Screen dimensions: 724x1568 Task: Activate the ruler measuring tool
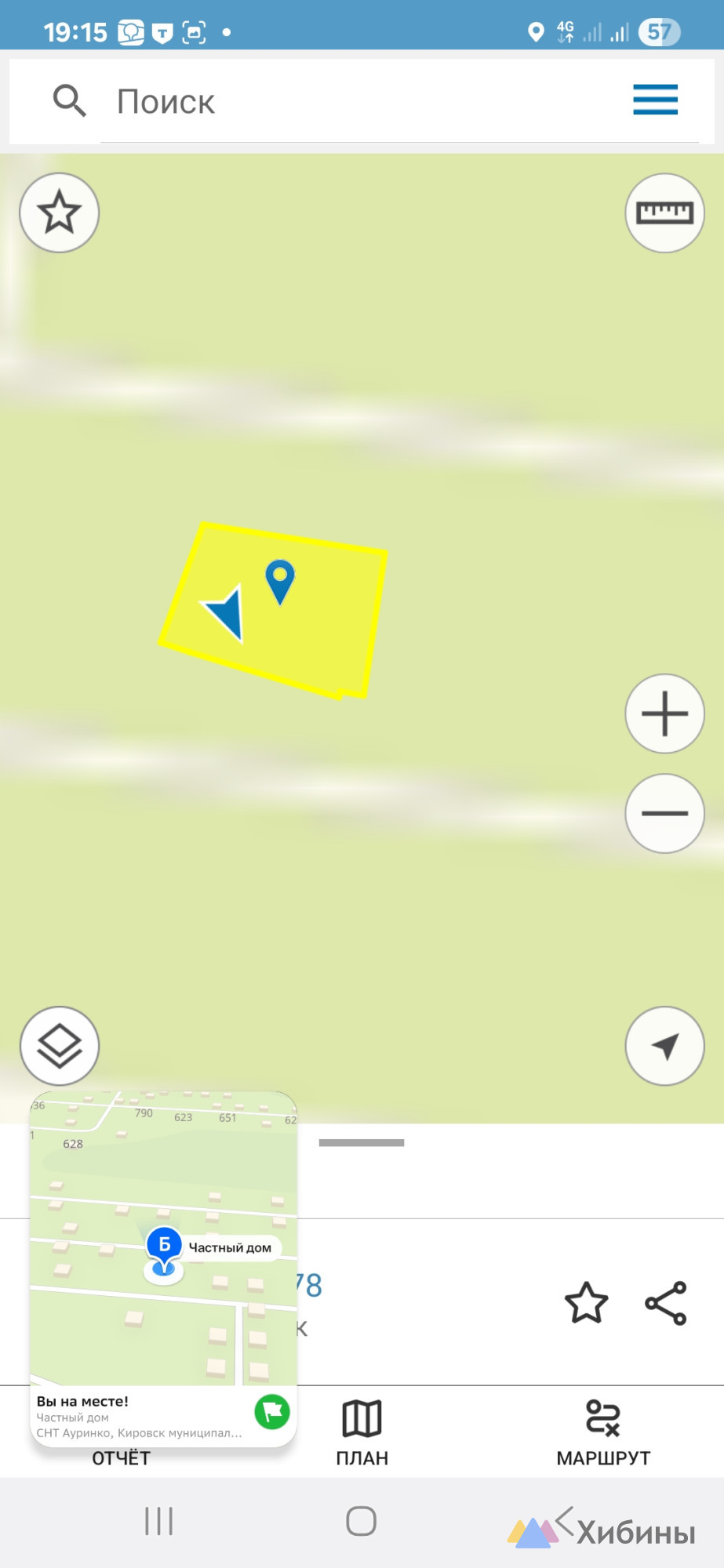pyautogui.click(x=664, y=212)
